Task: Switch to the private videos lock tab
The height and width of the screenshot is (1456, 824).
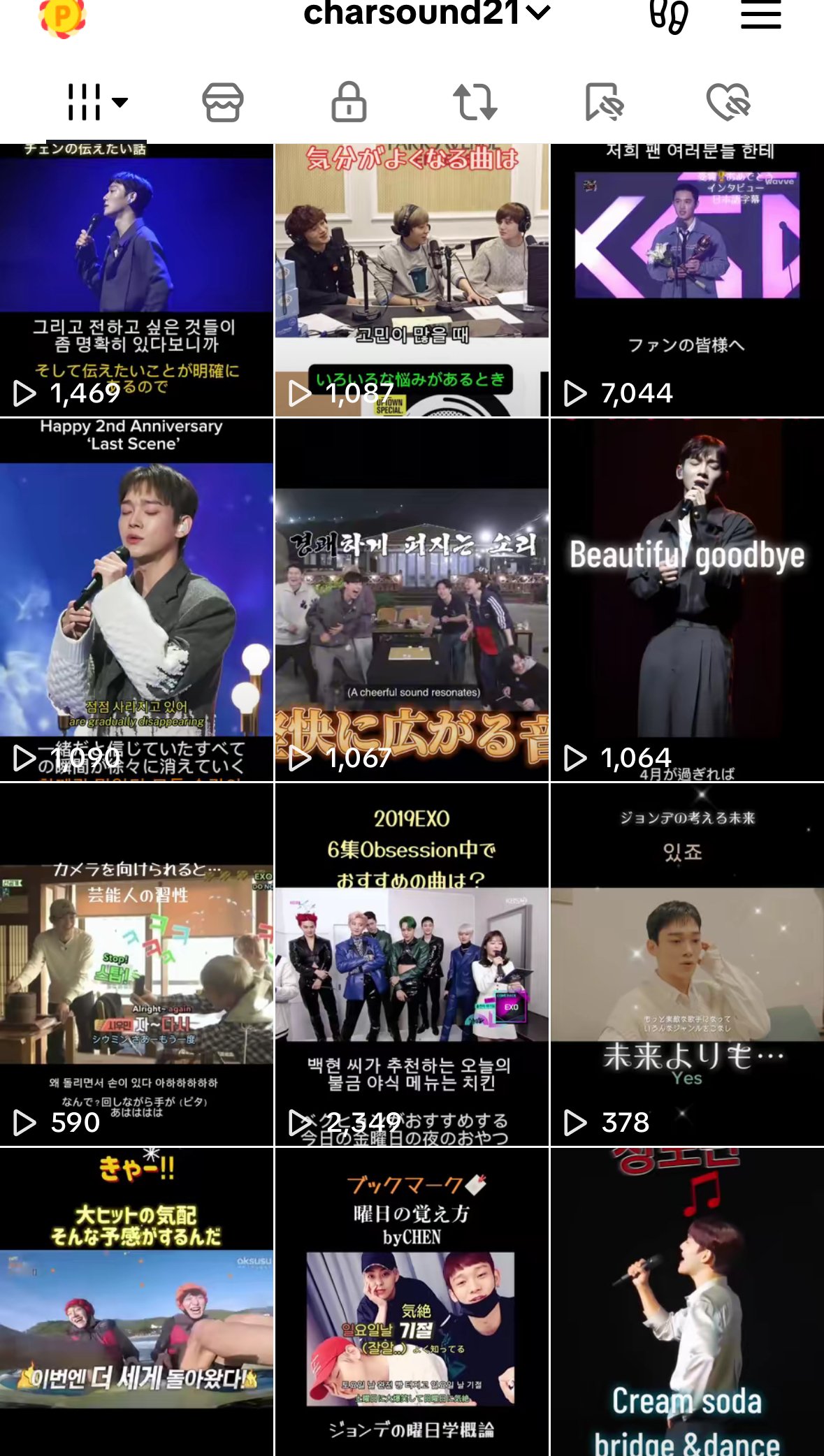Action: click(349, 102)
